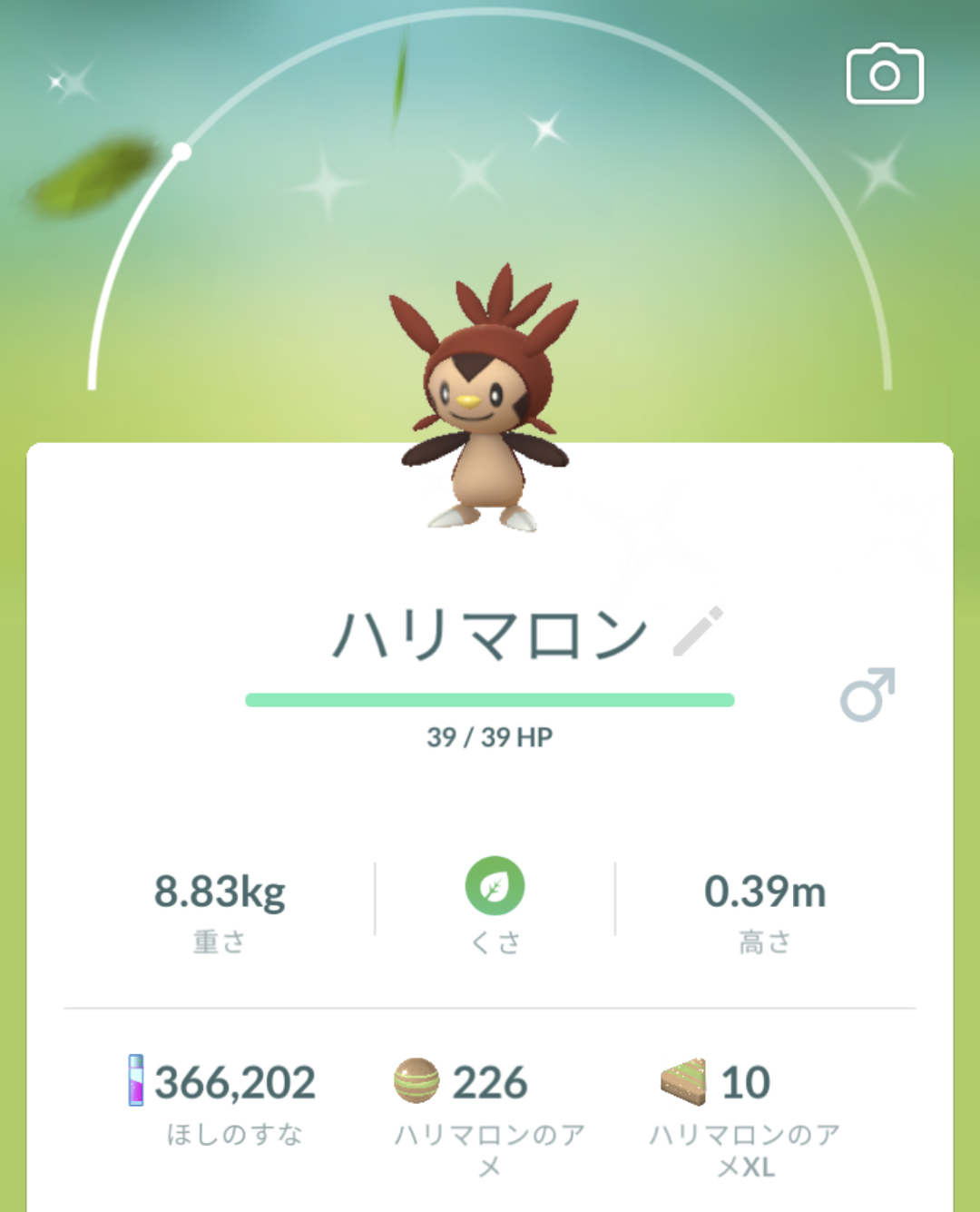Edit the nickname ハリマロン with the pencil icon
The width and height of the screenshot is (980, 1212).
698,631
